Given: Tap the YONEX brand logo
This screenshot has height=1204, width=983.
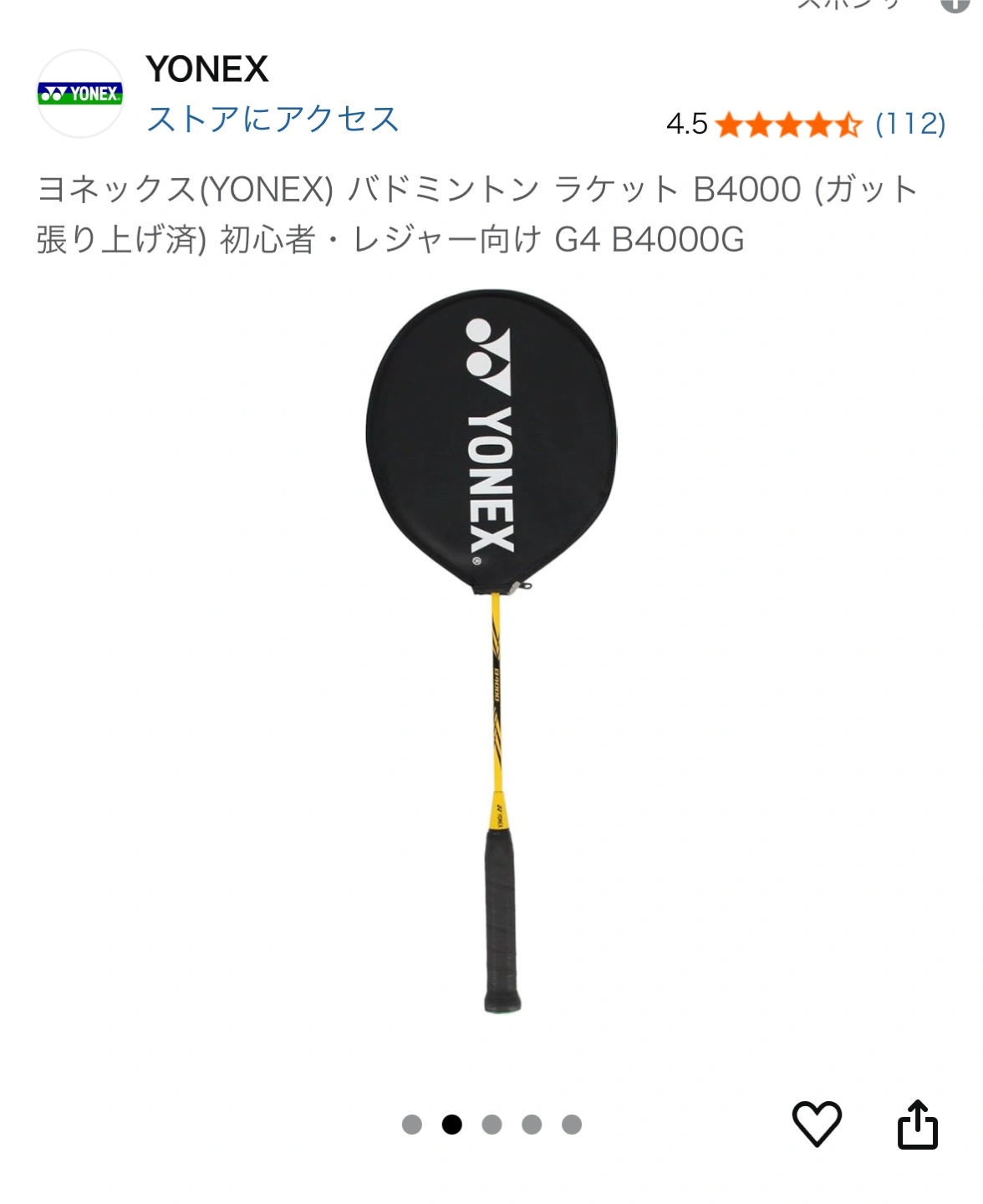Looking at the screenshot, I should click(80, 94).
